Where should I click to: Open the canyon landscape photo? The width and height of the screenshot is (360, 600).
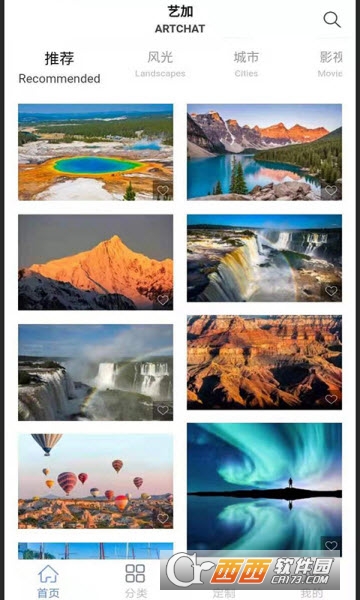pos(264,362)
